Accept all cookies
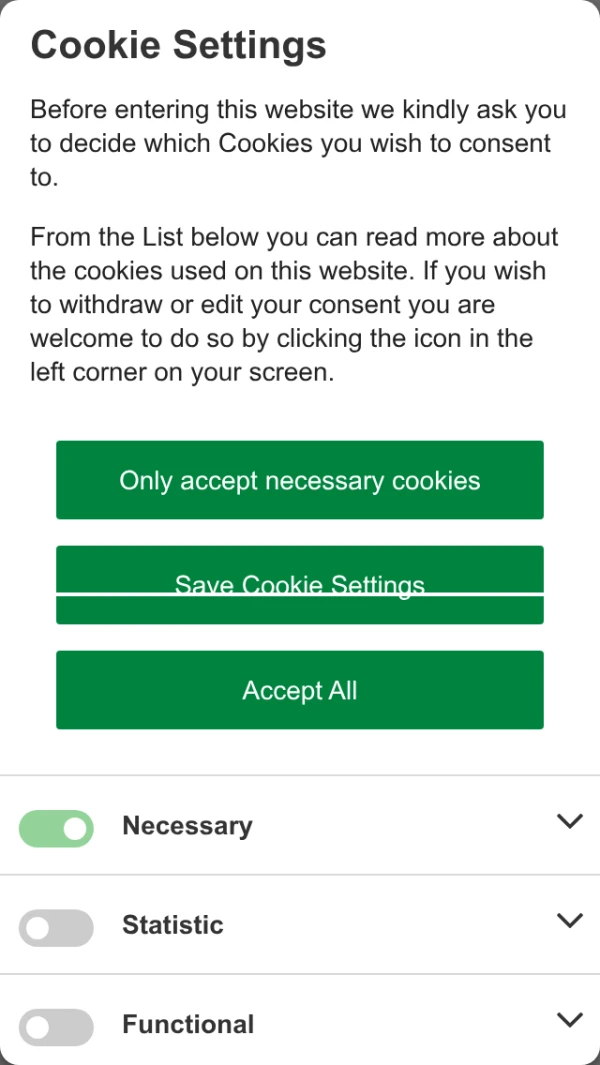 click(x=299, y=690)
